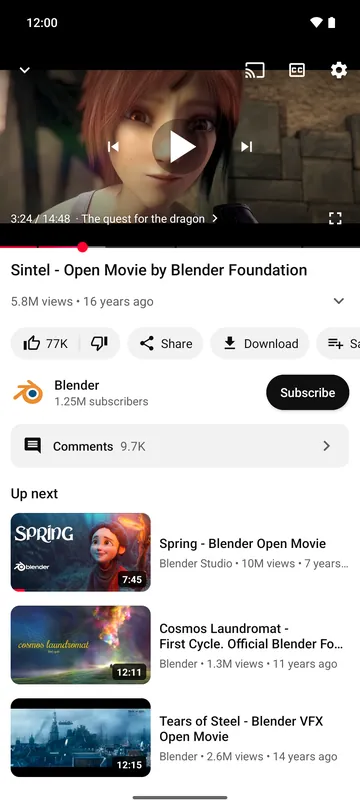The width and height of the screenshot is (360, 808).
Task: Go to the previous video
Action: (113, 147)
